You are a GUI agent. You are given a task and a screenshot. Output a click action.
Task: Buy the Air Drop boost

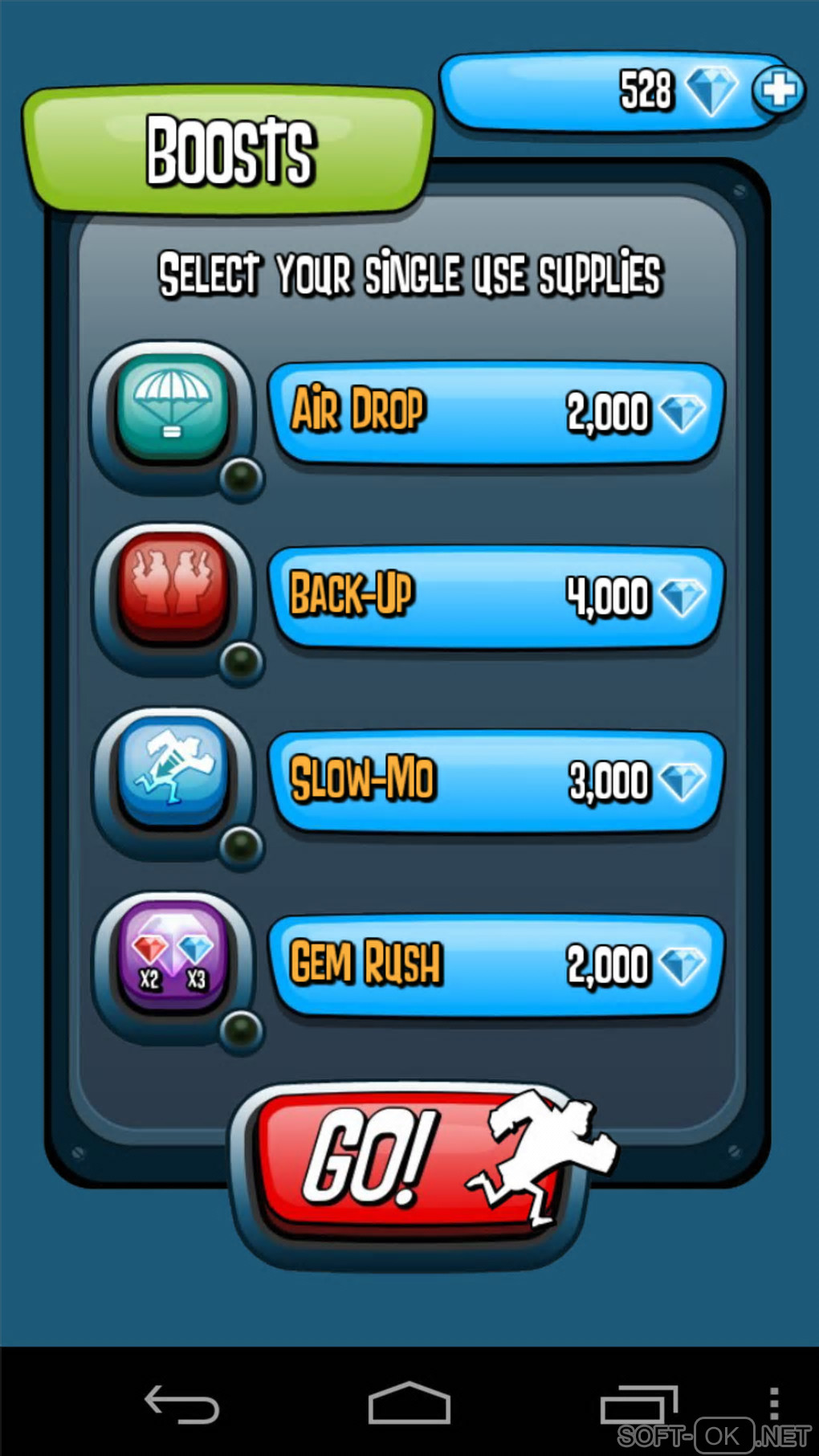pos(495,412)
